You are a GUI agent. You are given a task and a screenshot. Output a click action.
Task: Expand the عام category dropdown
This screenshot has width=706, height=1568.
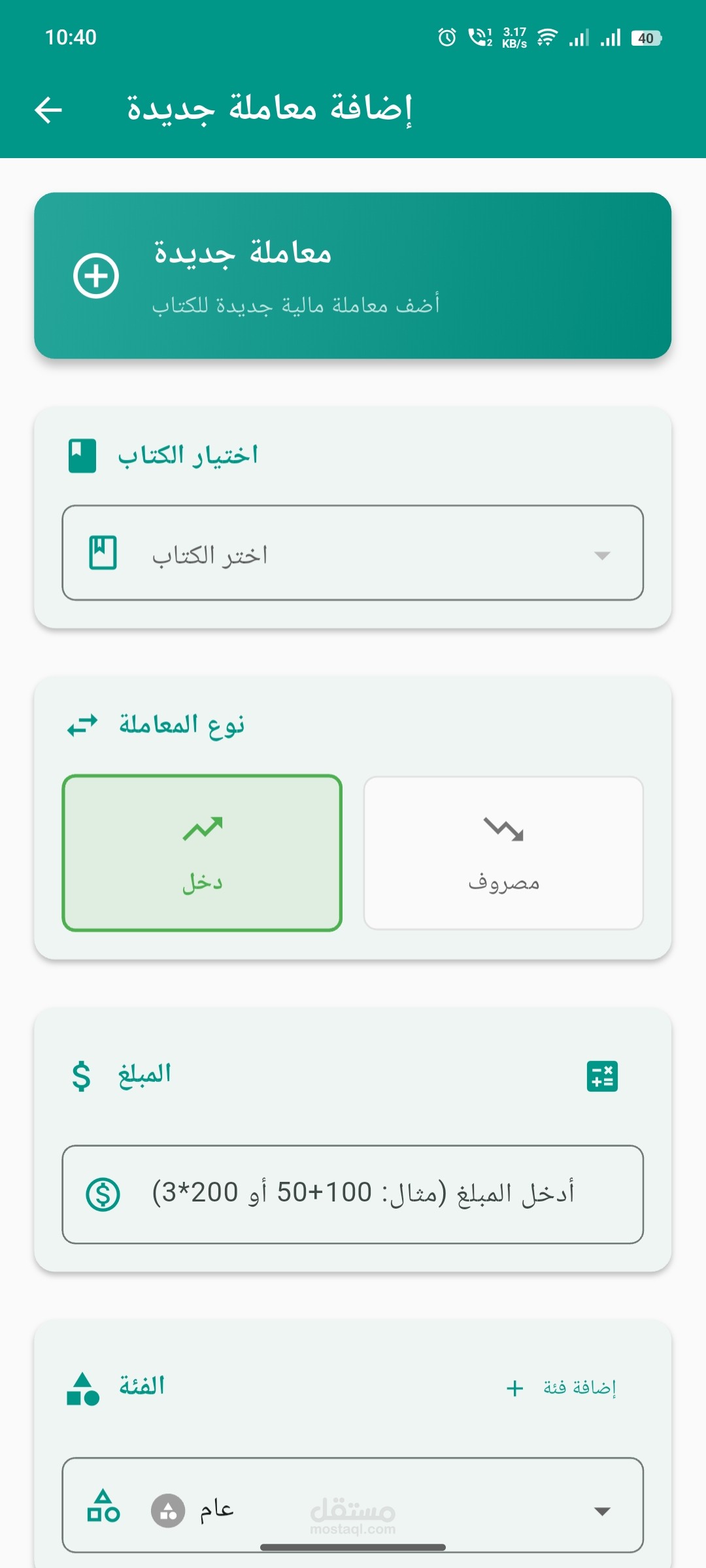click(353, 1511)
